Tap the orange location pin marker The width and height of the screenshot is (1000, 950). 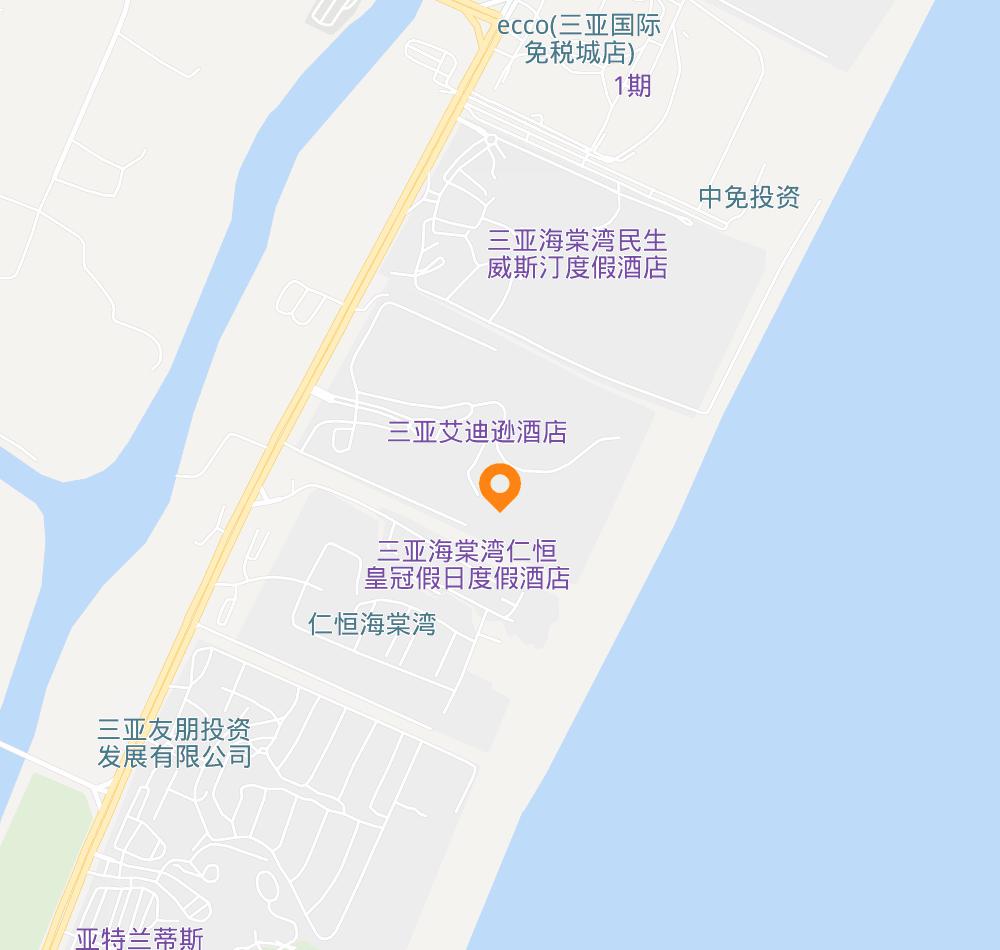point(499,487)
